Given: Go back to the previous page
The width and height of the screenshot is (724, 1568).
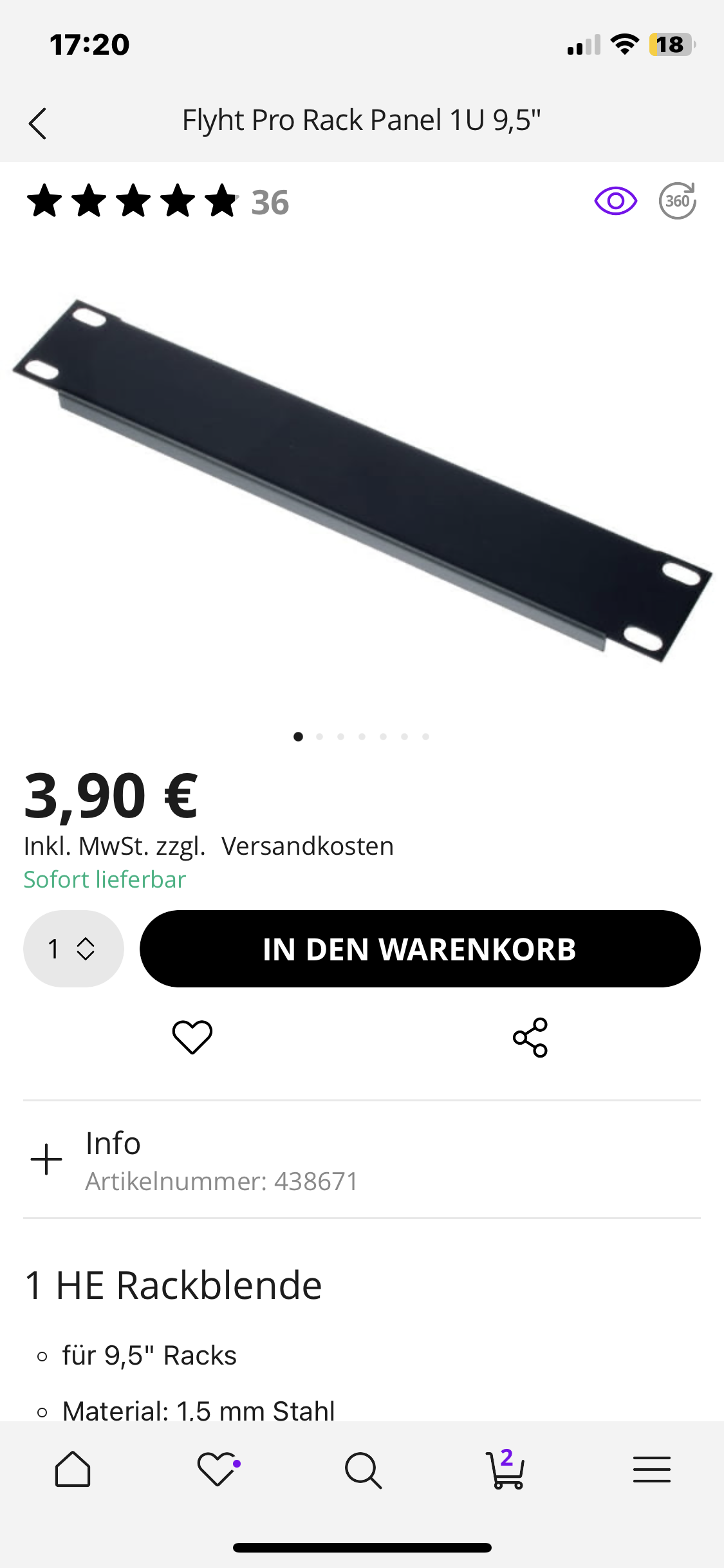Looking at the screenshot, I should (x=38, y=122).
